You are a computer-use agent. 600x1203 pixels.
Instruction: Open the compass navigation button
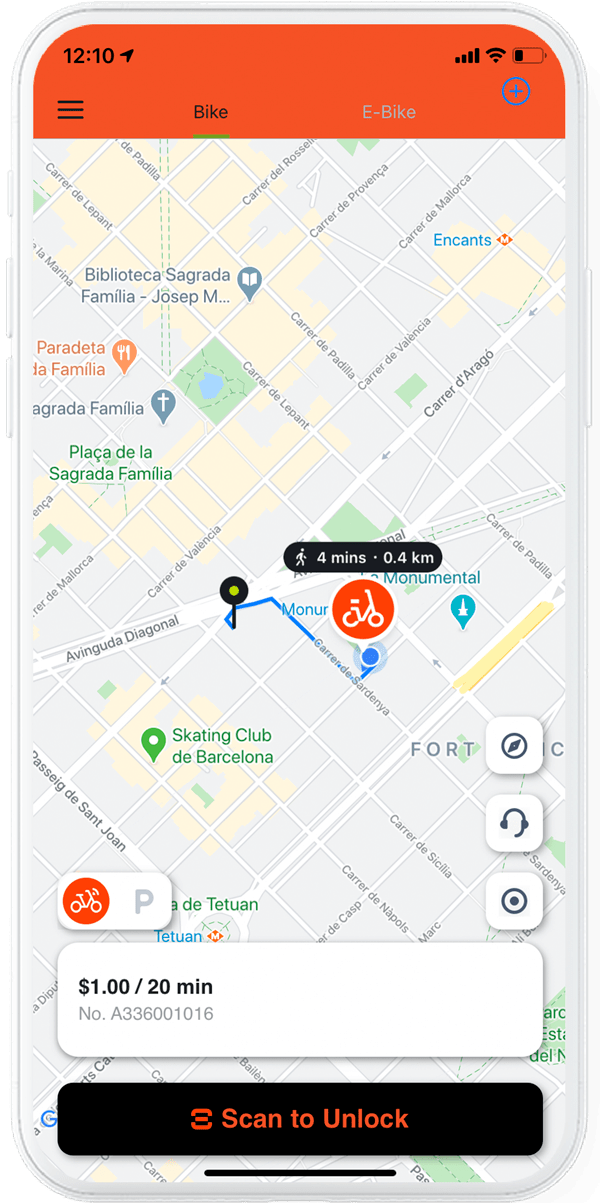coord(514,746)
